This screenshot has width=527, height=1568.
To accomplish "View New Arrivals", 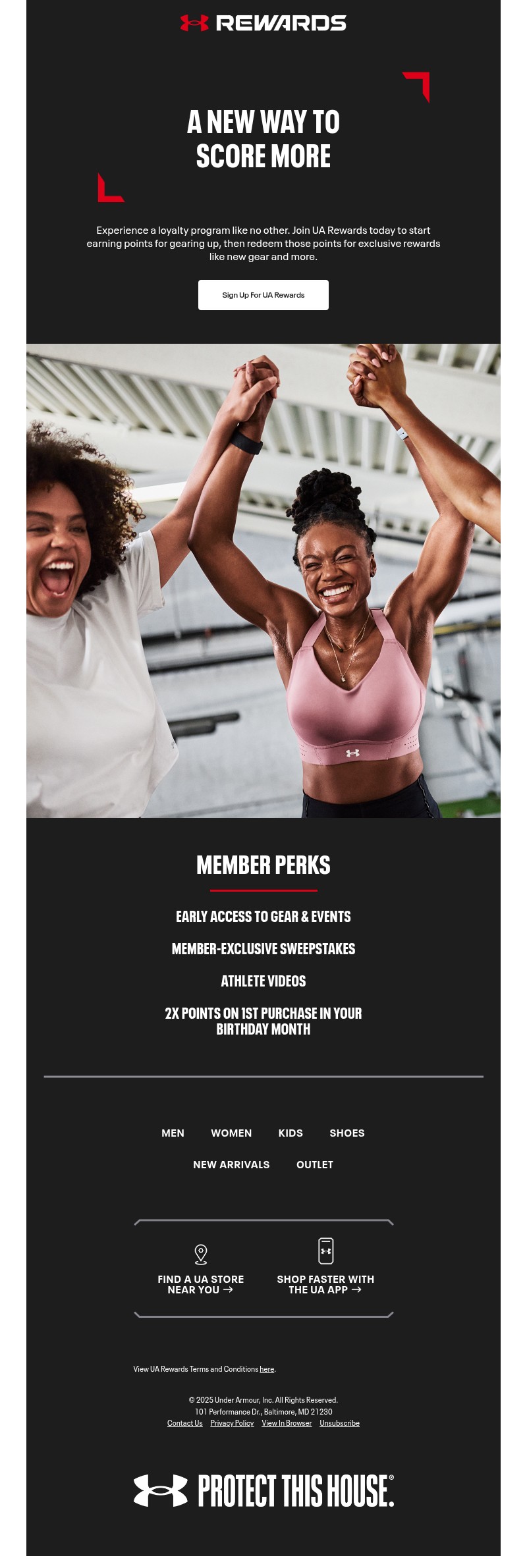I will [x=231, y=1164].
